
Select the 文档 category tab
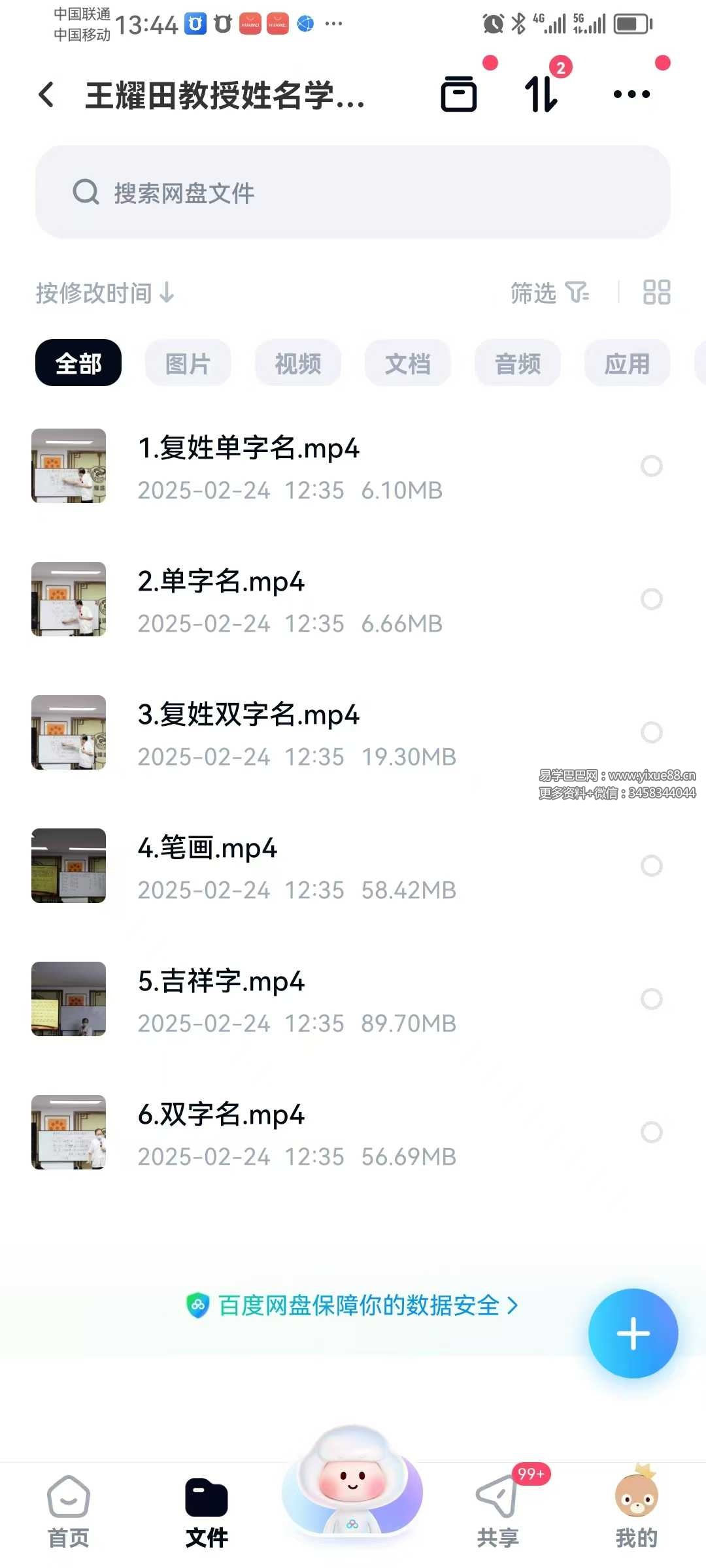(x=407, y=363)
